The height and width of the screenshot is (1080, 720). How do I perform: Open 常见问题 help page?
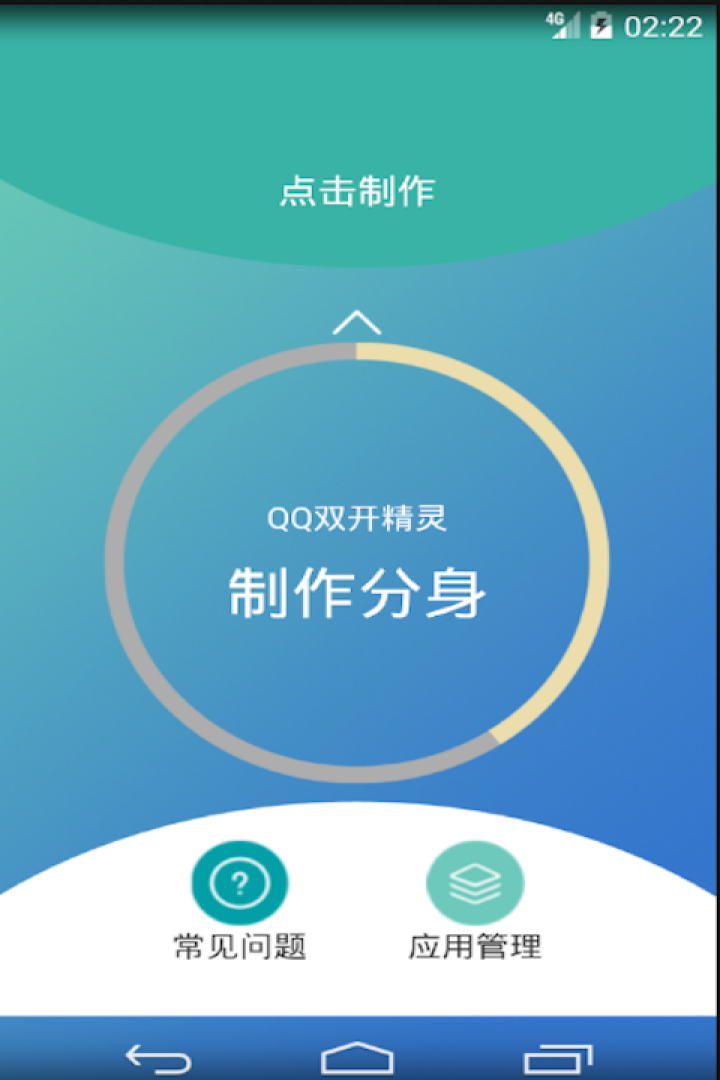coord(240,885)
